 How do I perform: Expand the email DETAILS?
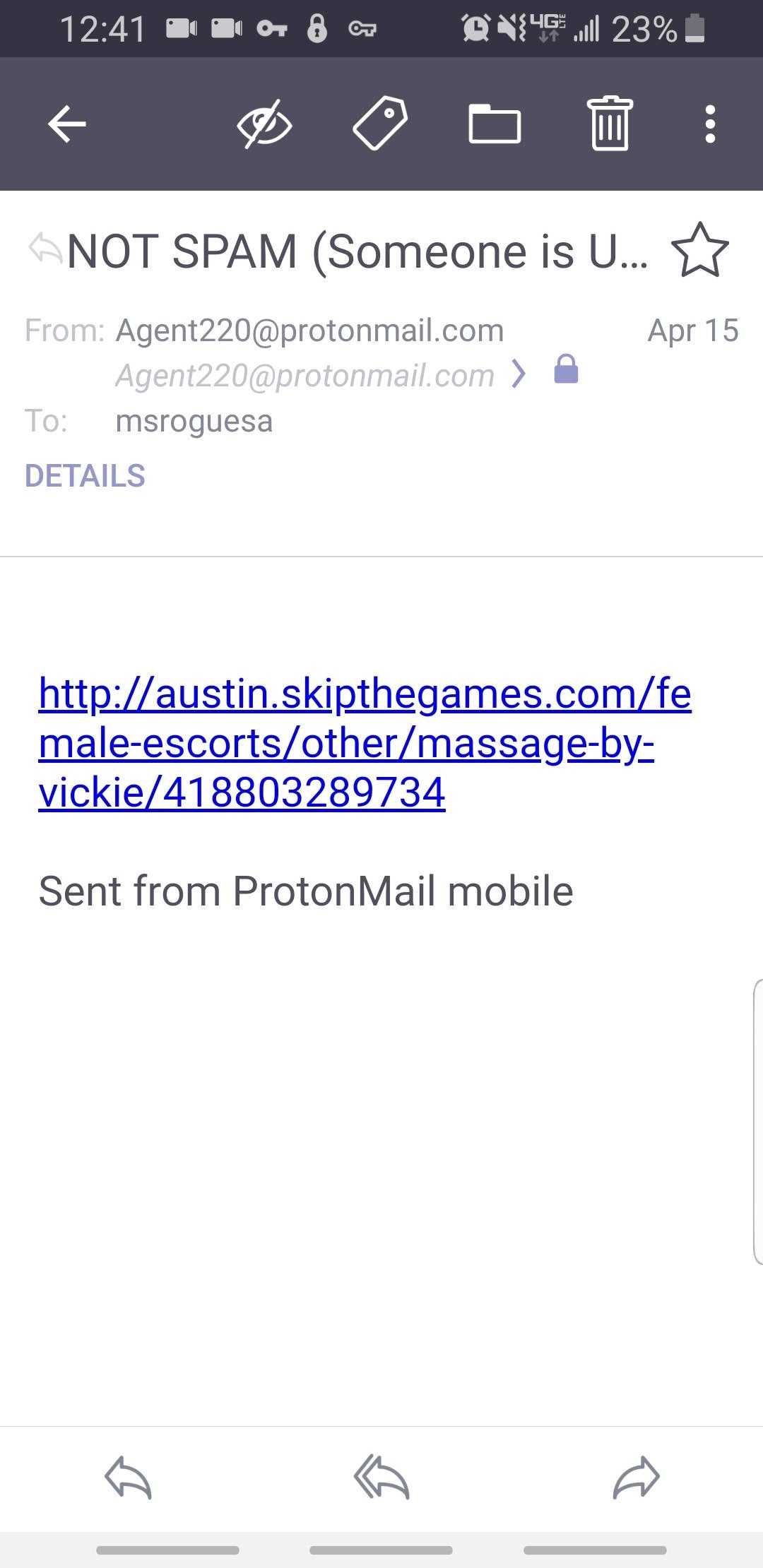pos(85,476)
